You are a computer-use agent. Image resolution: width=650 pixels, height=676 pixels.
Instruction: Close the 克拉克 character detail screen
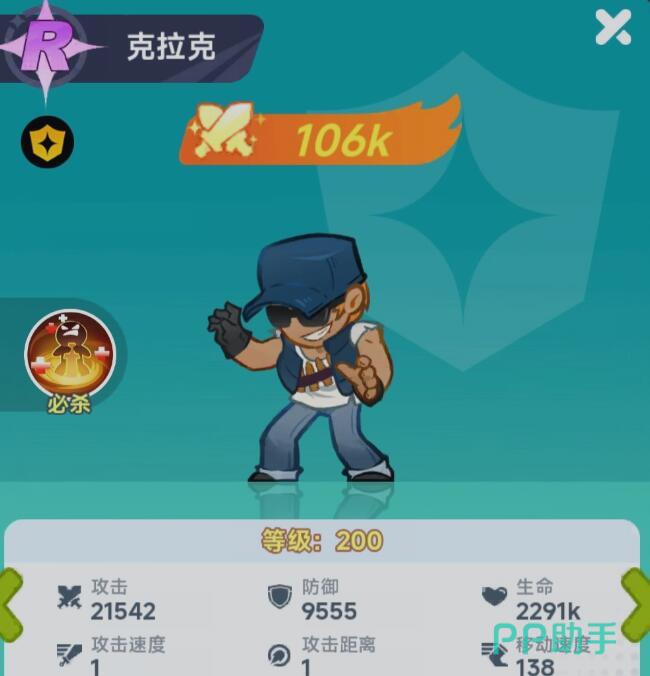click(613, 27)
